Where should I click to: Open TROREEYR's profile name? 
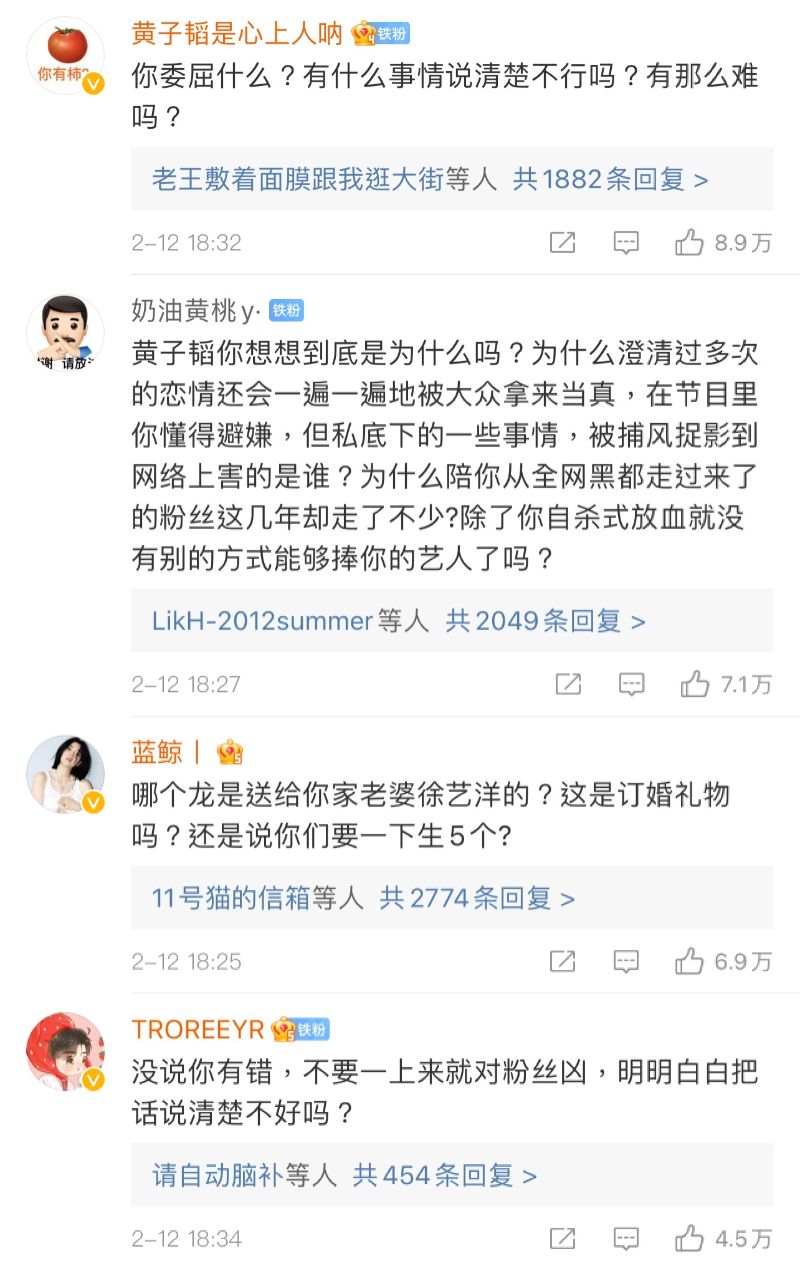tap(197, 1030)
